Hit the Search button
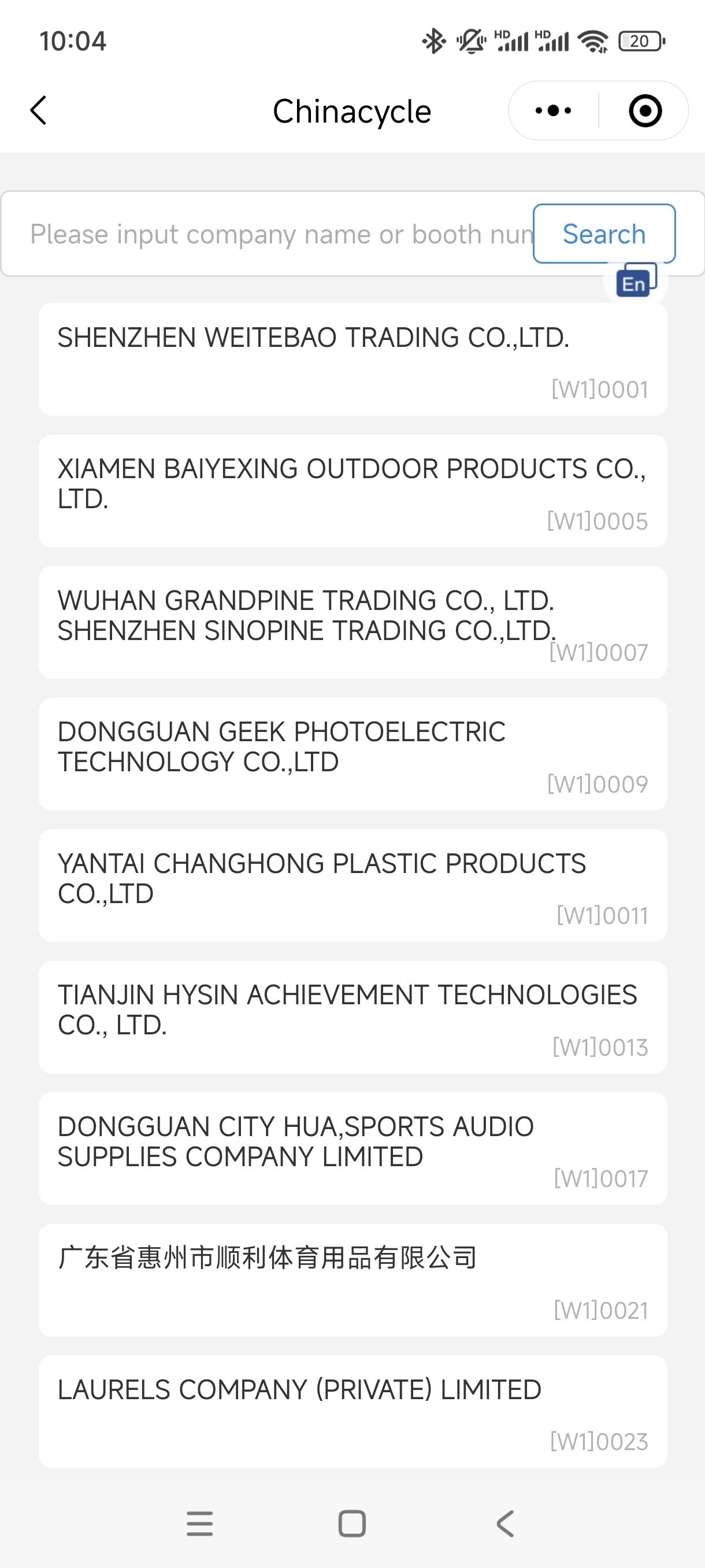 pos(604,234)
